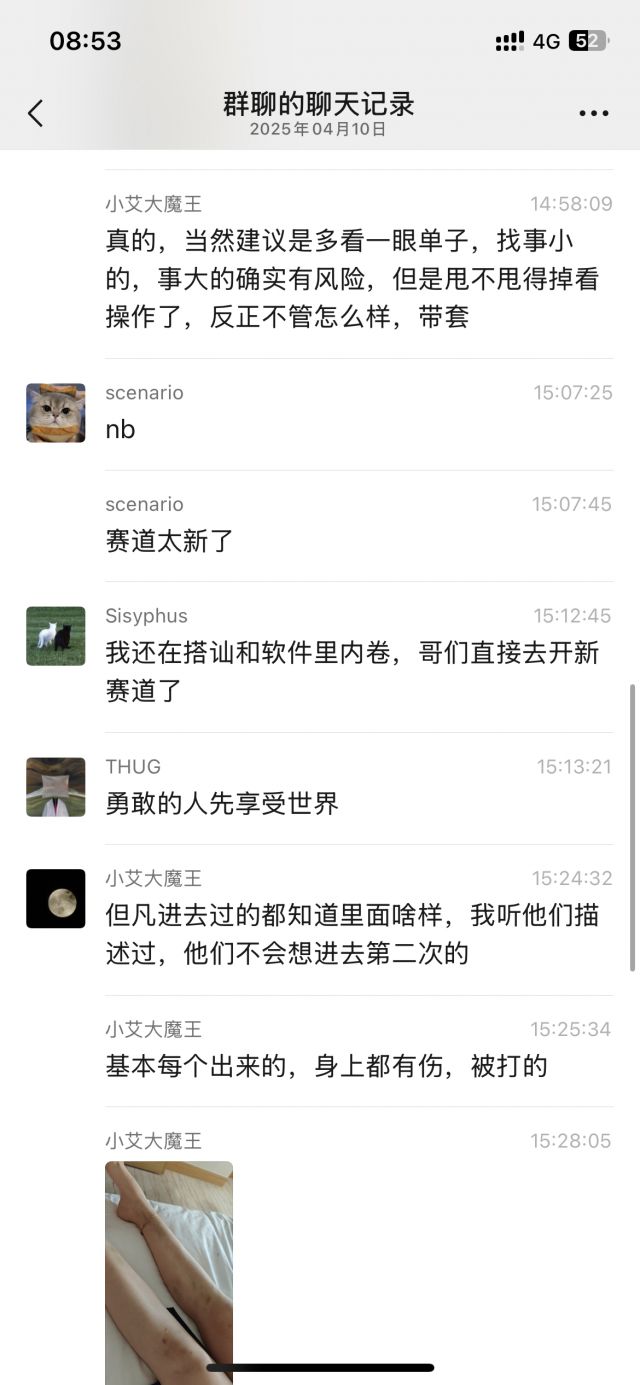Tap scenario's cat avatar
This screenshot has width=640, height=1385.
click(x=56, y=412)
